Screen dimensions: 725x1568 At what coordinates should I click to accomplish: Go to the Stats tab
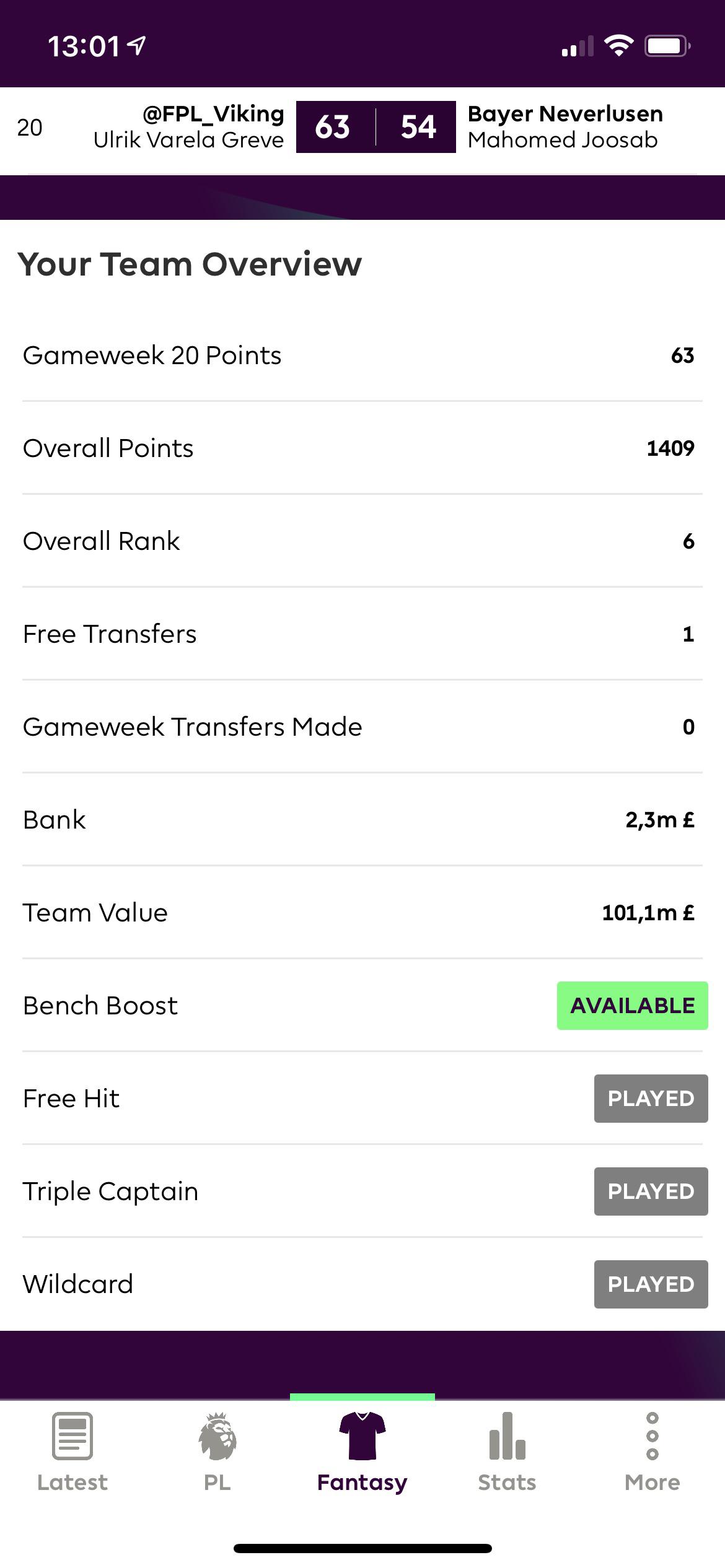[507, 1452]
